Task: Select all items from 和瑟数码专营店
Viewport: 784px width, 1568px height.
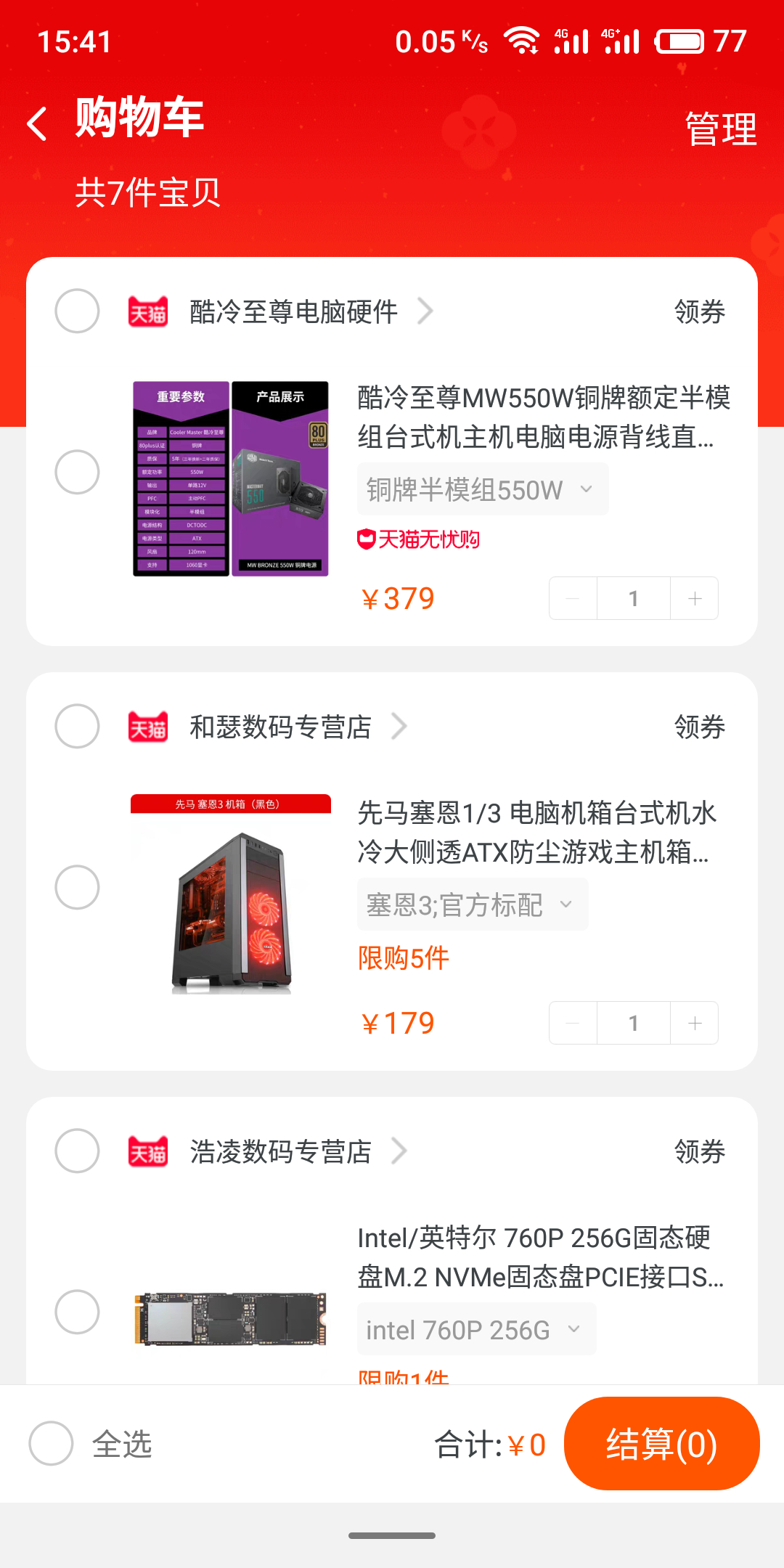Action: [x=77, y=727]
